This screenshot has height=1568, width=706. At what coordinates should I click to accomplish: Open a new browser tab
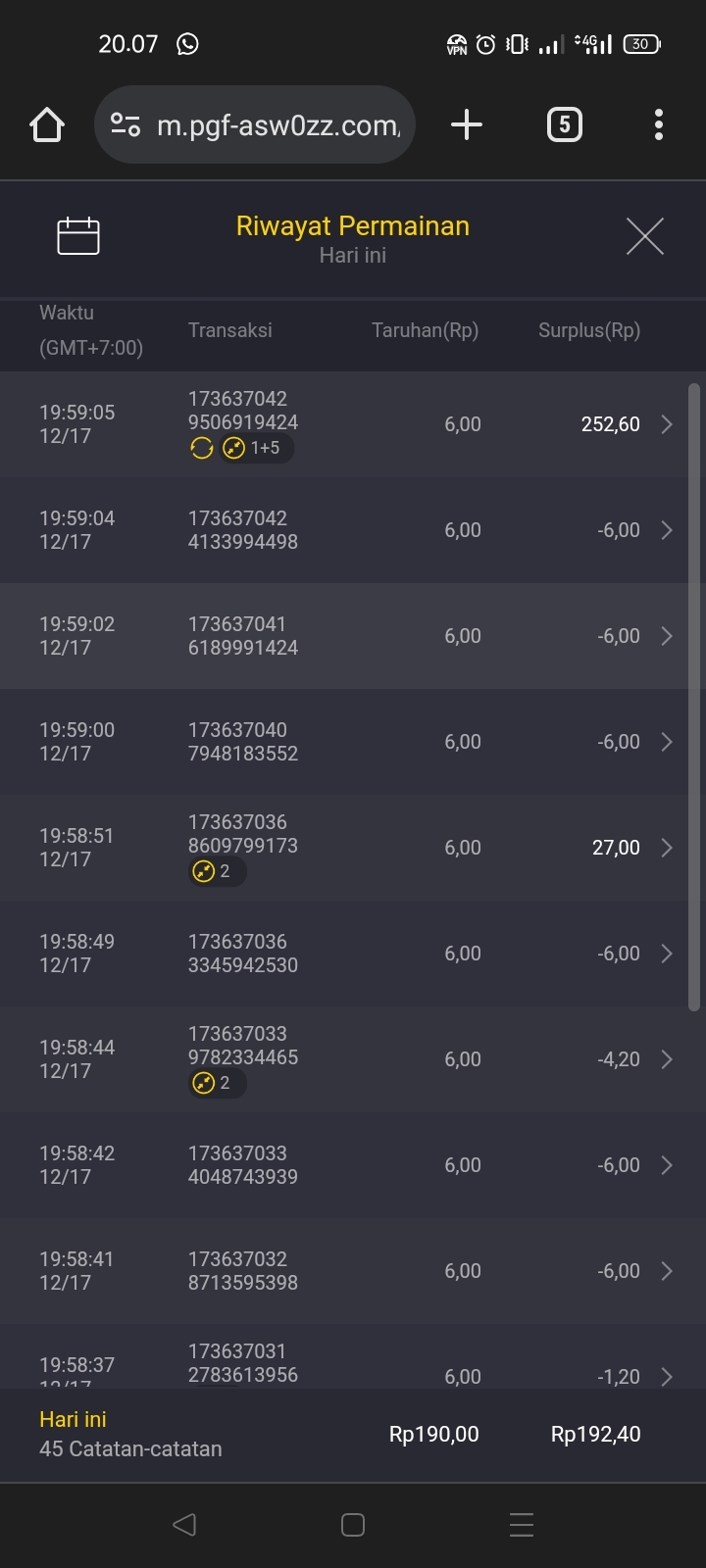(467, 125)
